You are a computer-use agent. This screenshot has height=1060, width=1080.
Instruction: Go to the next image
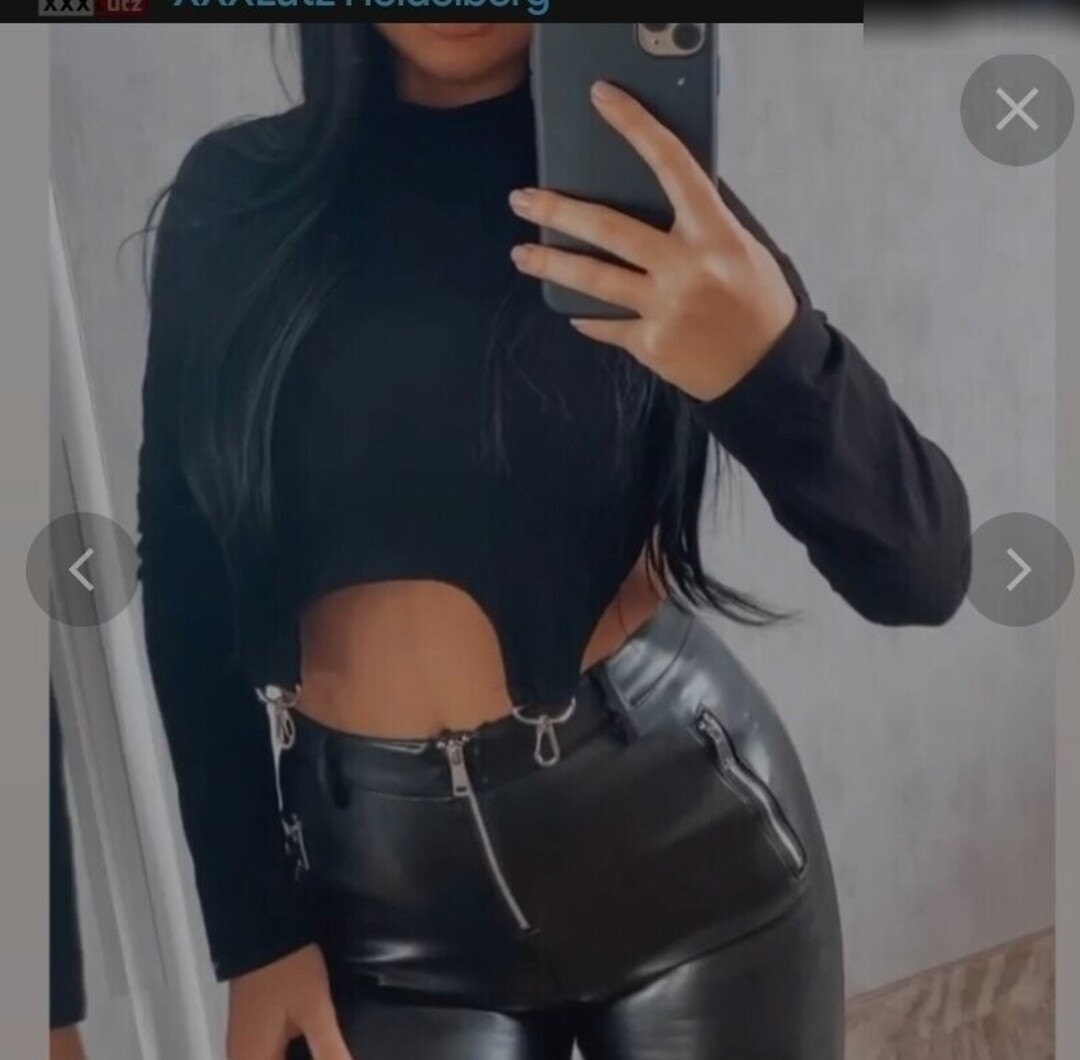[x=1019, y=569]
